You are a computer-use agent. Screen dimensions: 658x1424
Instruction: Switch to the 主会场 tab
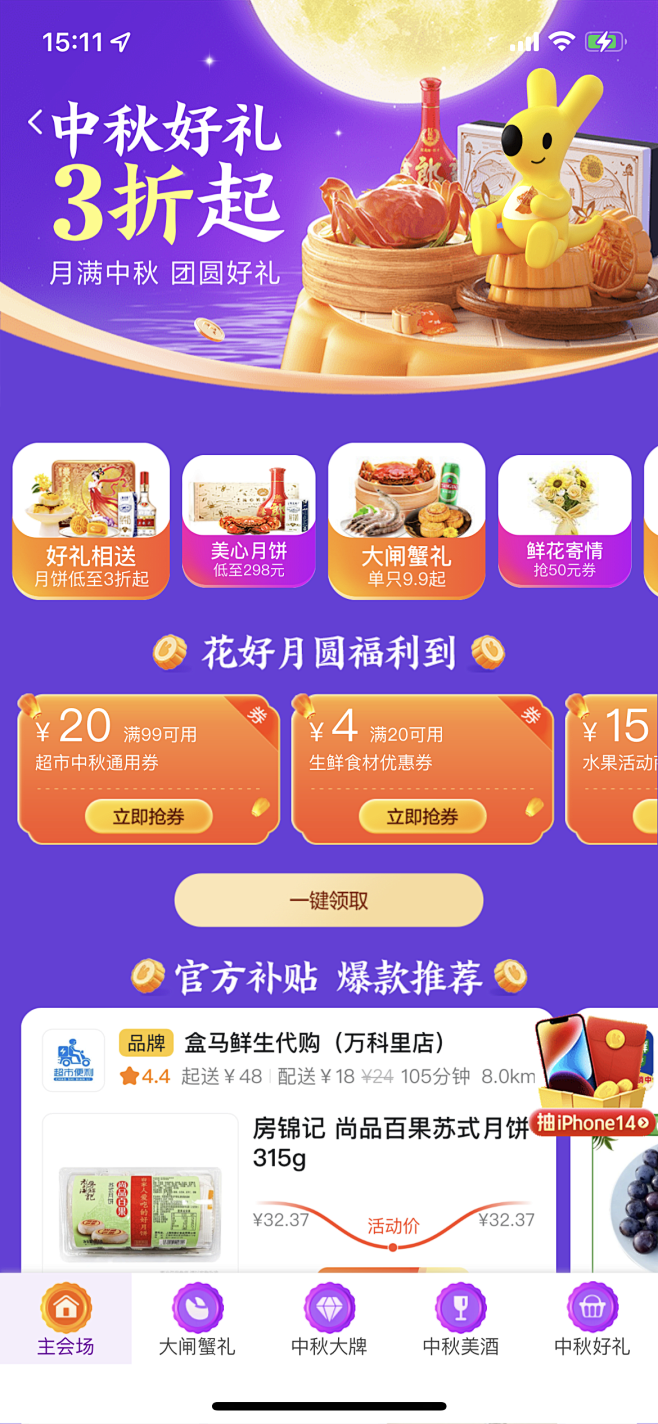point(66,1318)
